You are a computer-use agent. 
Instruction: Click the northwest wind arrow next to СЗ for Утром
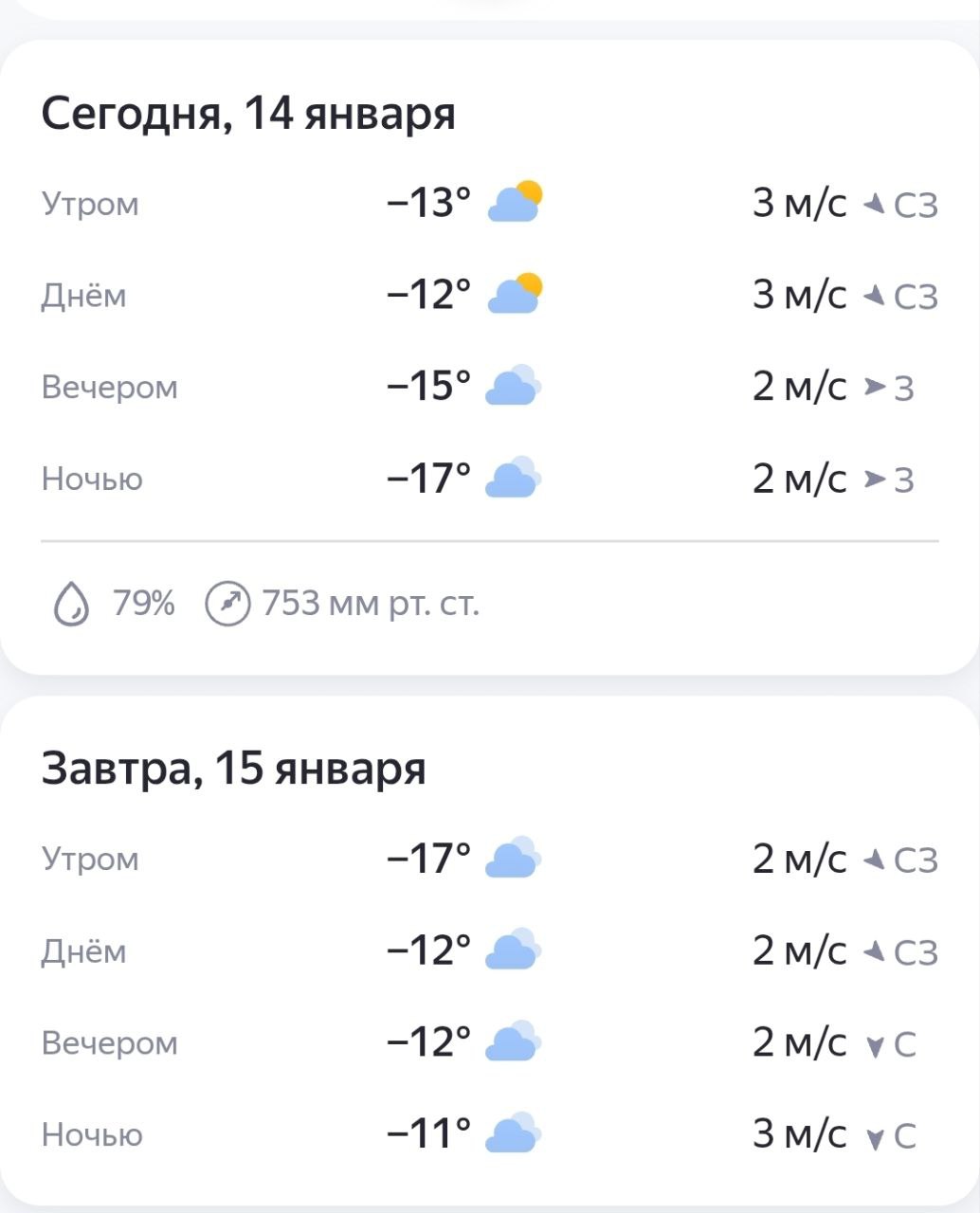874,201
